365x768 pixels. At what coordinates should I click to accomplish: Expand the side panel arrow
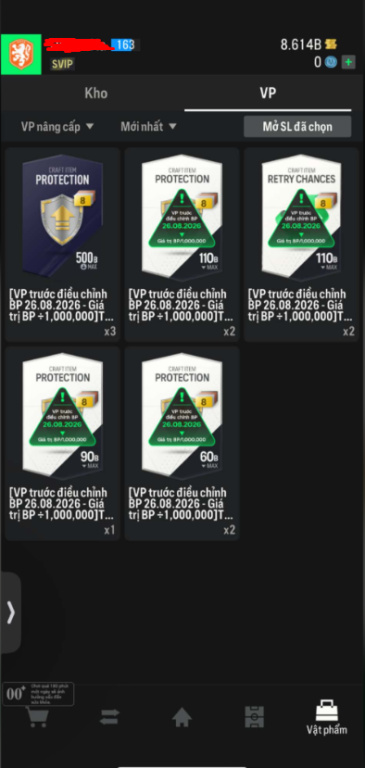tap(10, 612)
